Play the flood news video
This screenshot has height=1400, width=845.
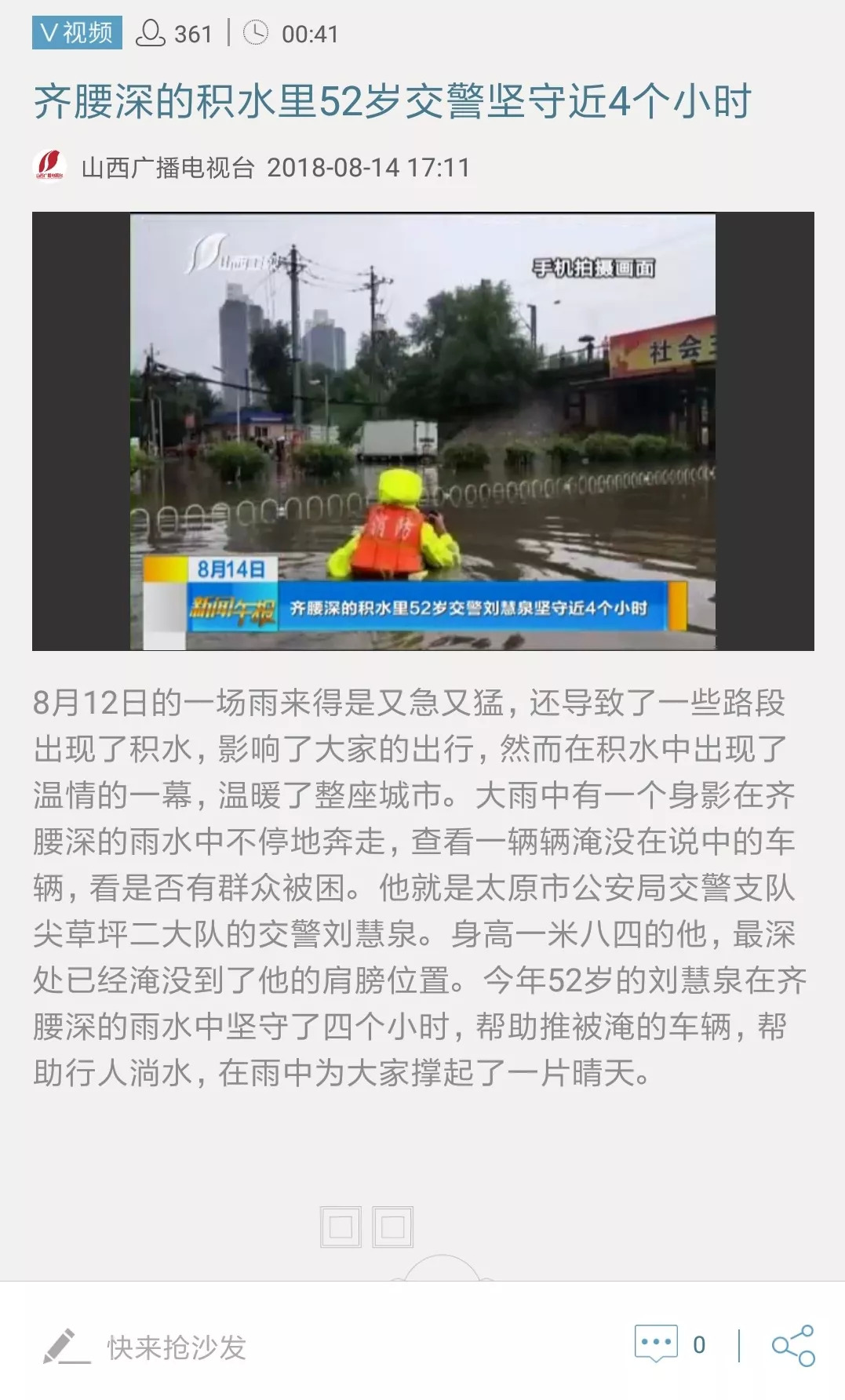pyautogui.click(x=422, y=431)
